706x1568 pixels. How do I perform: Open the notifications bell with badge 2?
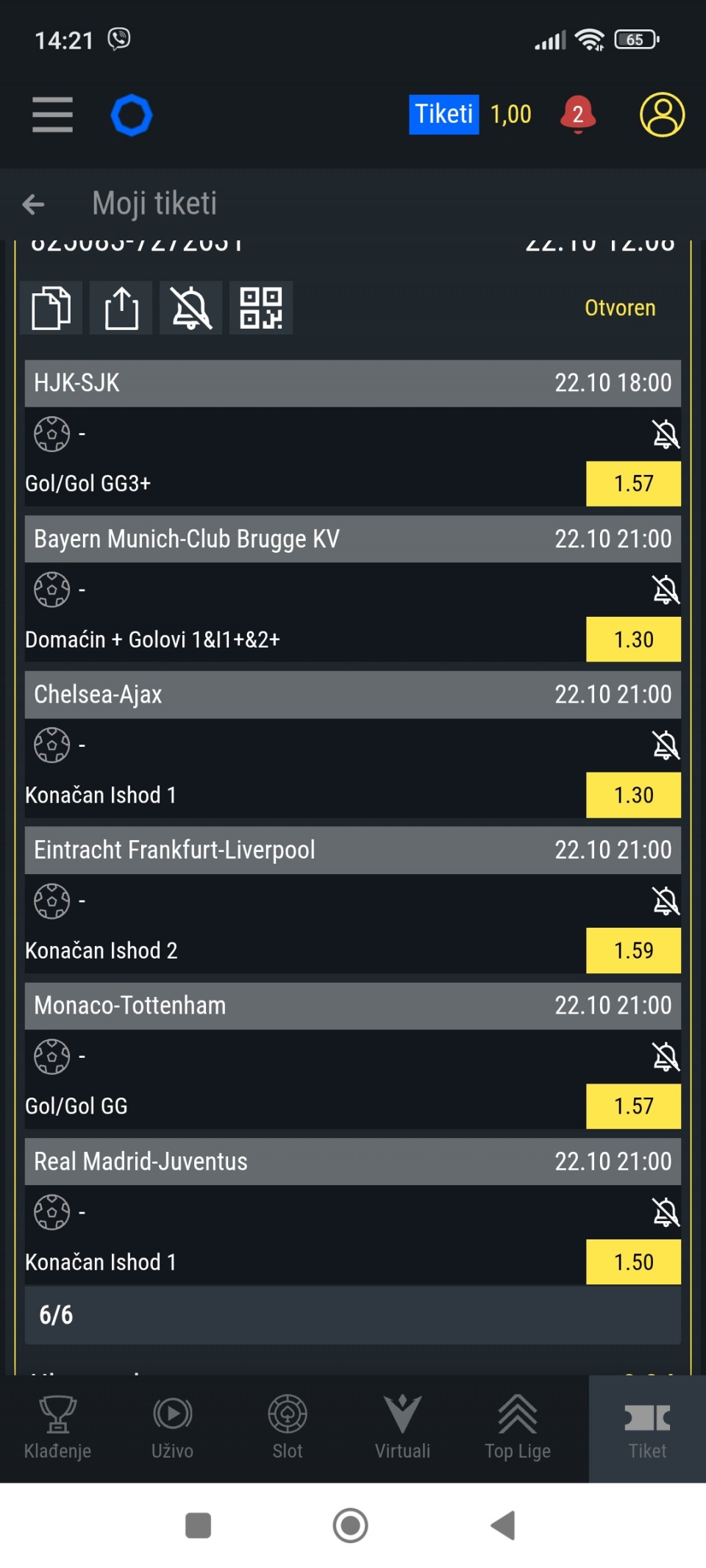coord(577,115)
